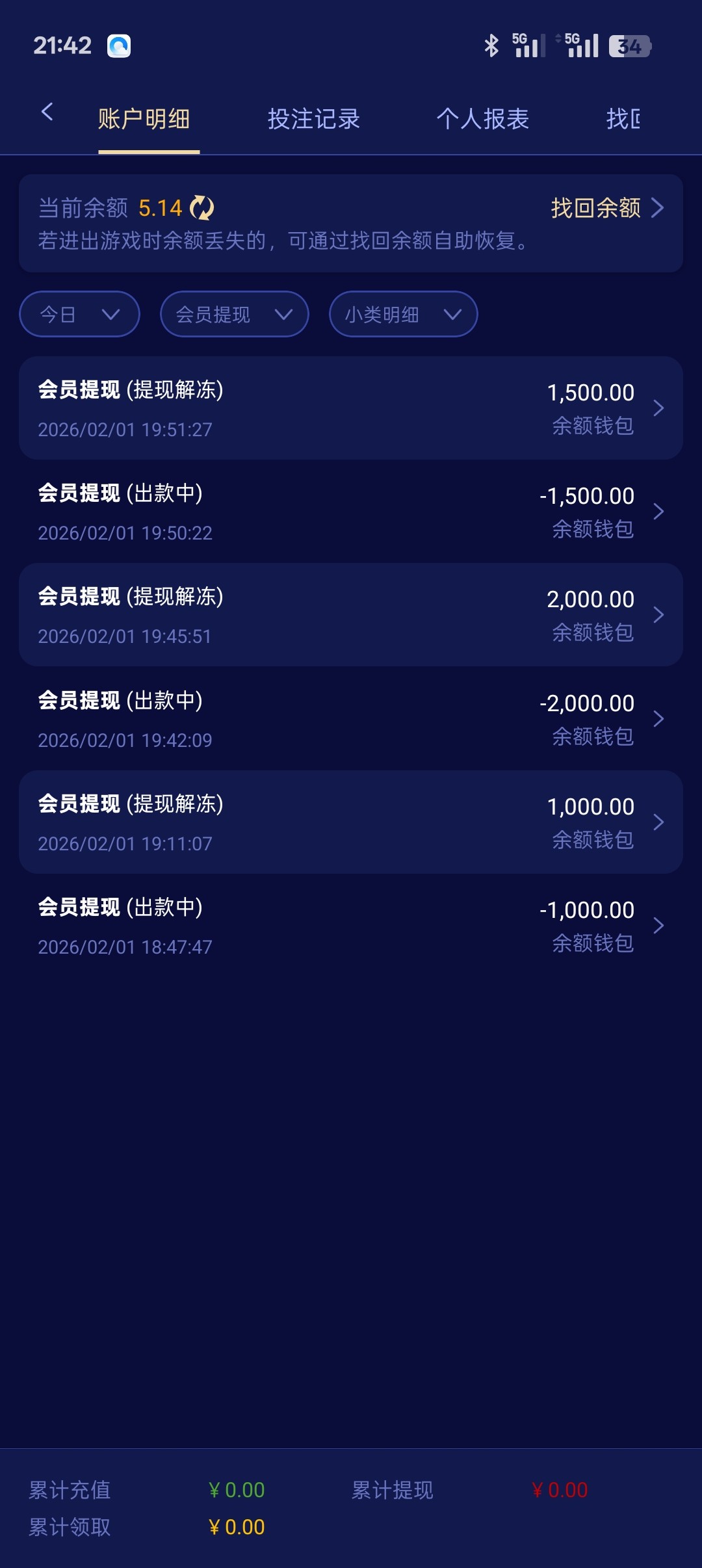Open details of the 2,000.00 提现解冻 record
This screenshot has width=702, height=1568.
(x=351, y=615)
